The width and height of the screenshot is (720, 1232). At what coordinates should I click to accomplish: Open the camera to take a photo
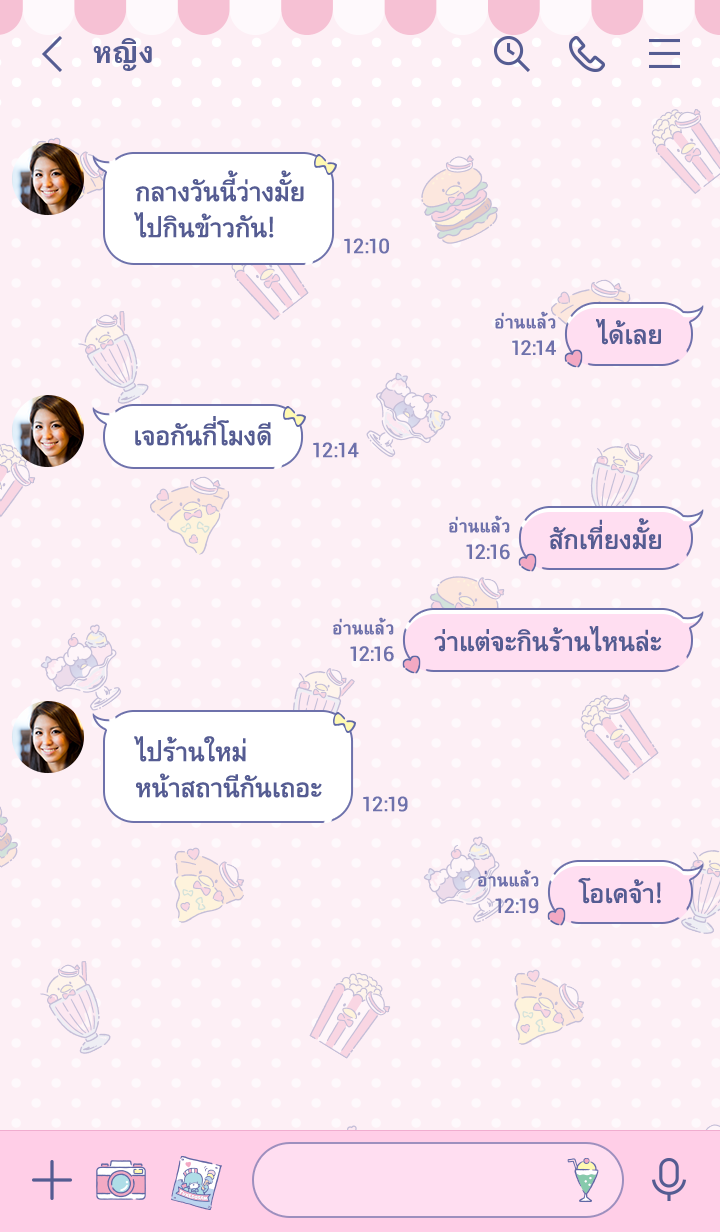(121, 1181)
